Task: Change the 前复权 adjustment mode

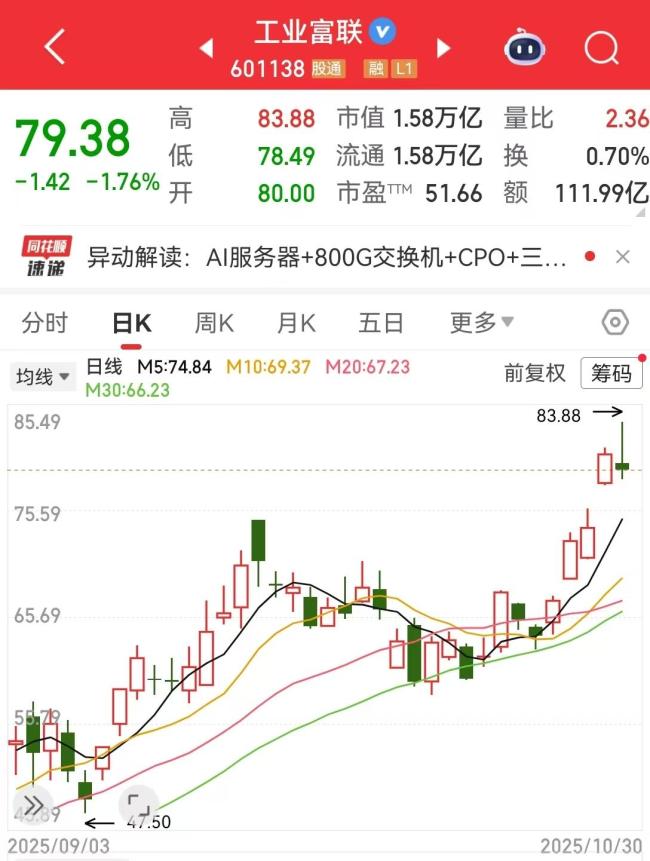Action: coord(535,374)
